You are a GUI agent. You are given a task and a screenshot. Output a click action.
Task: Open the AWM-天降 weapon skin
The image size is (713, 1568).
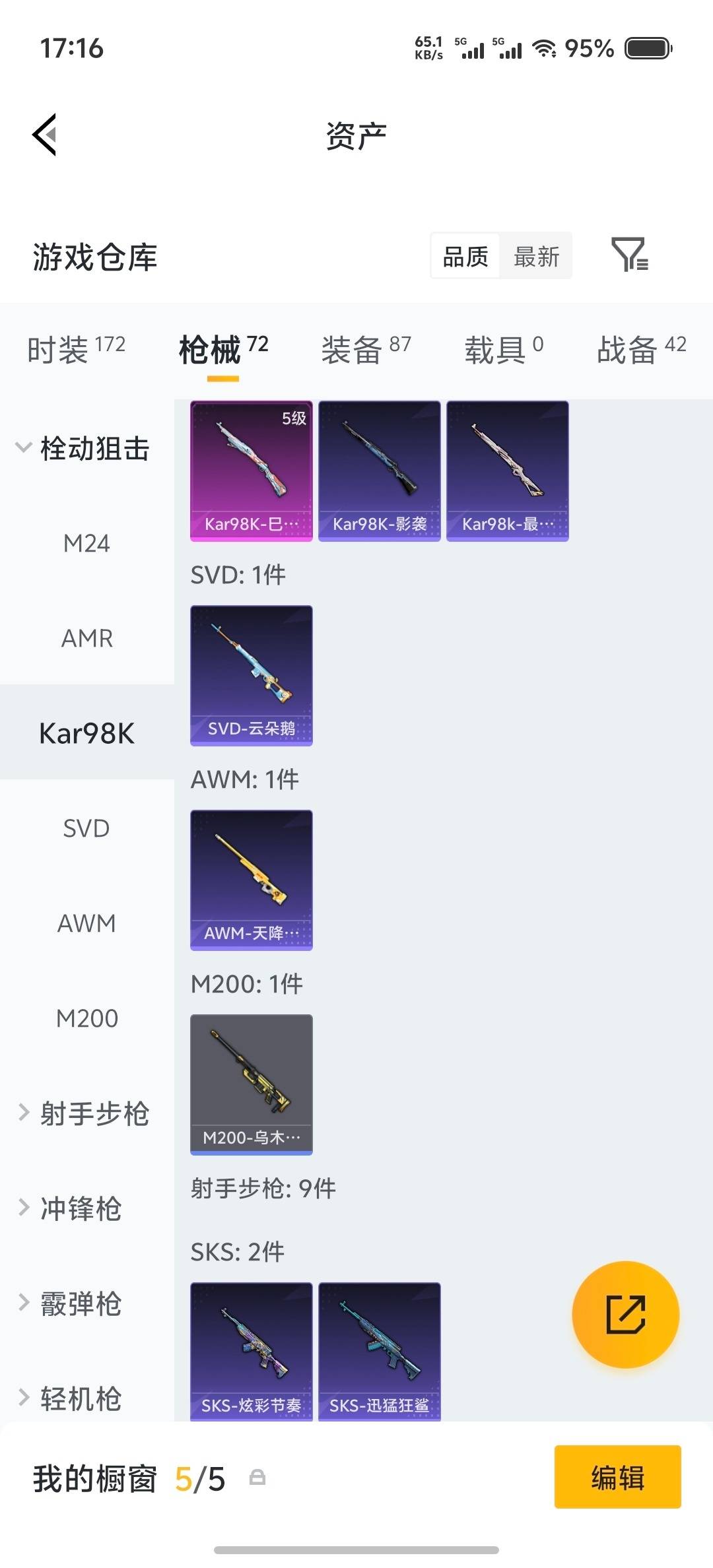[251, 881]
